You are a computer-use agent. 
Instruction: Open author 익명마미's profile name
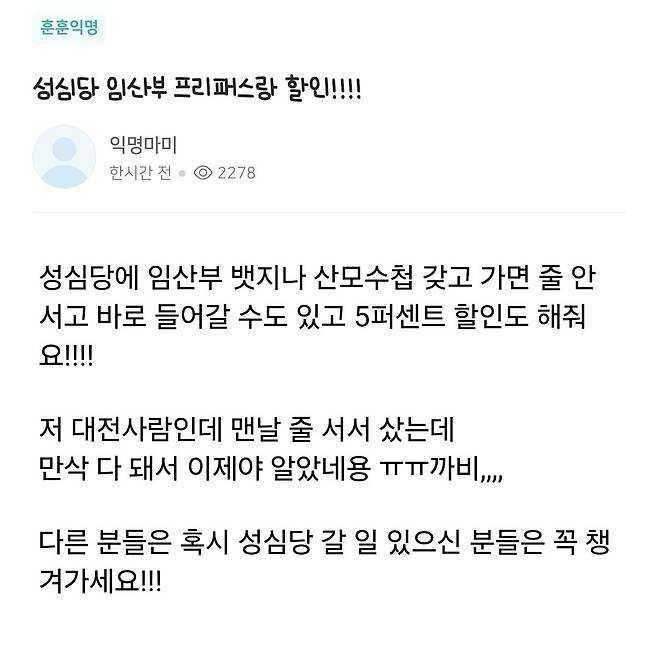click(143, 145)
